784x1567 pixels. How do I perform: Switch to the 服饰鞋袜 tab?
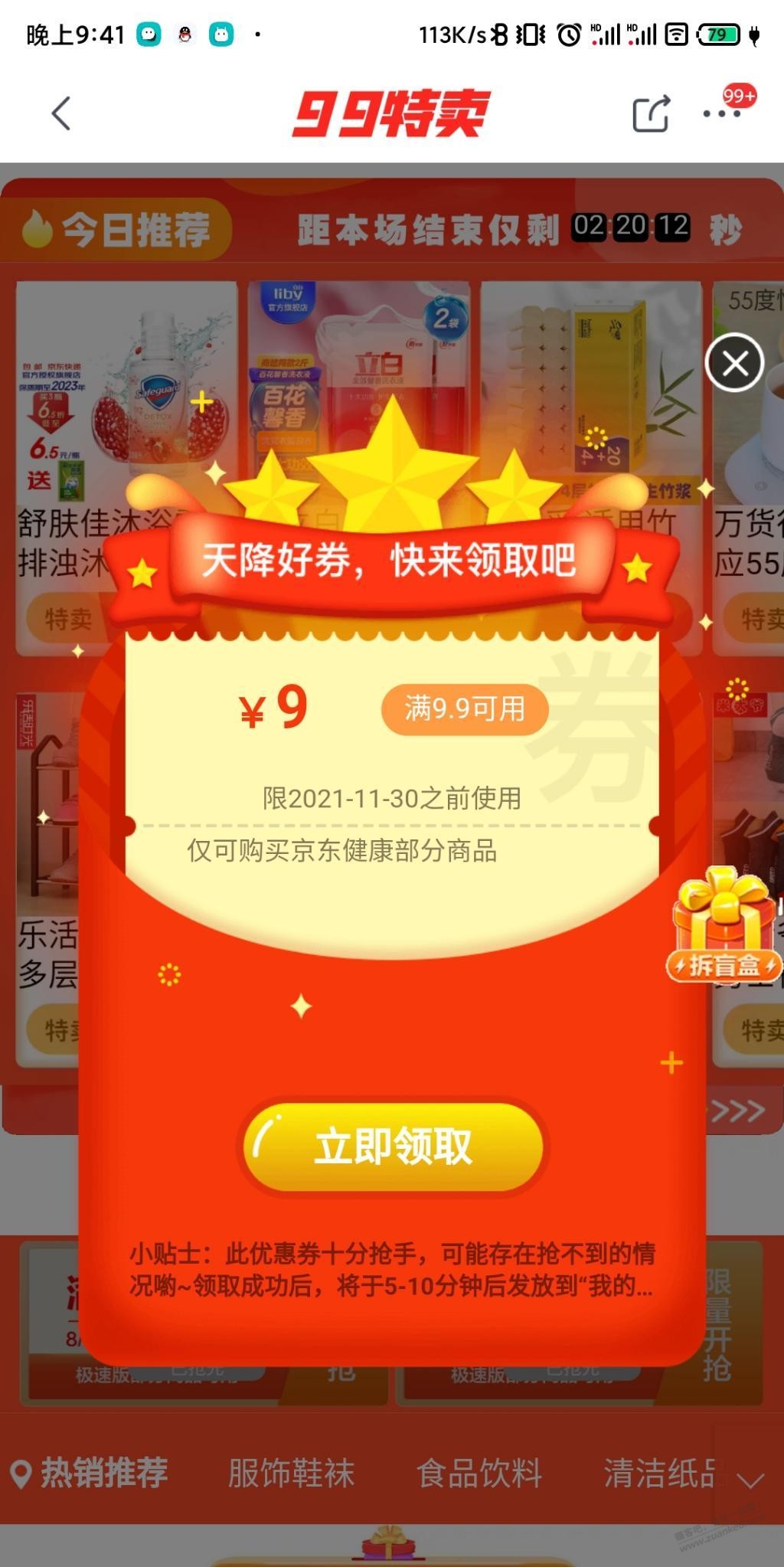pyautogui.click(x=291, y=1473)
